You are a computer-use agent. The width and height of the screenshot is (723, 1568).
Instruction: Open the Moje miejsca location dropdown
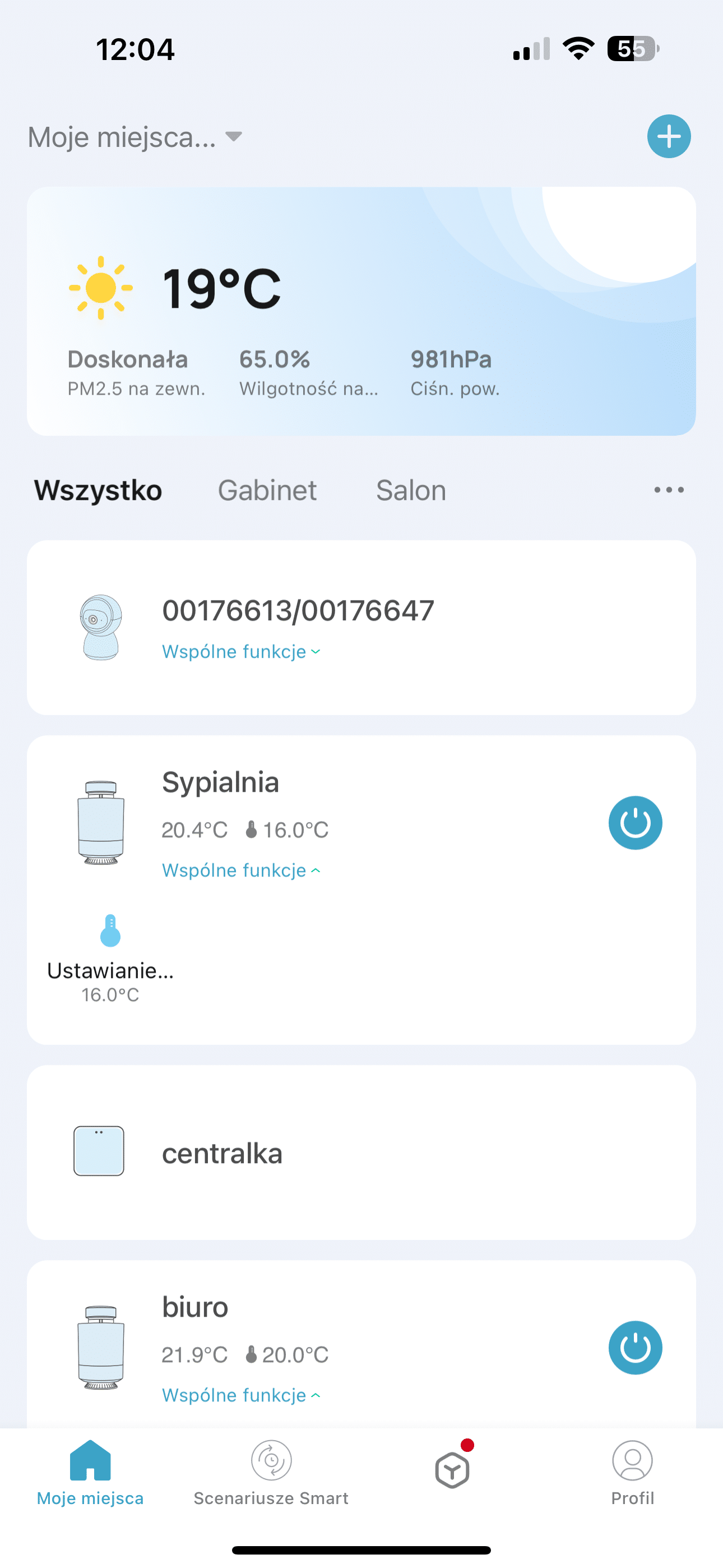coord(135,137)
